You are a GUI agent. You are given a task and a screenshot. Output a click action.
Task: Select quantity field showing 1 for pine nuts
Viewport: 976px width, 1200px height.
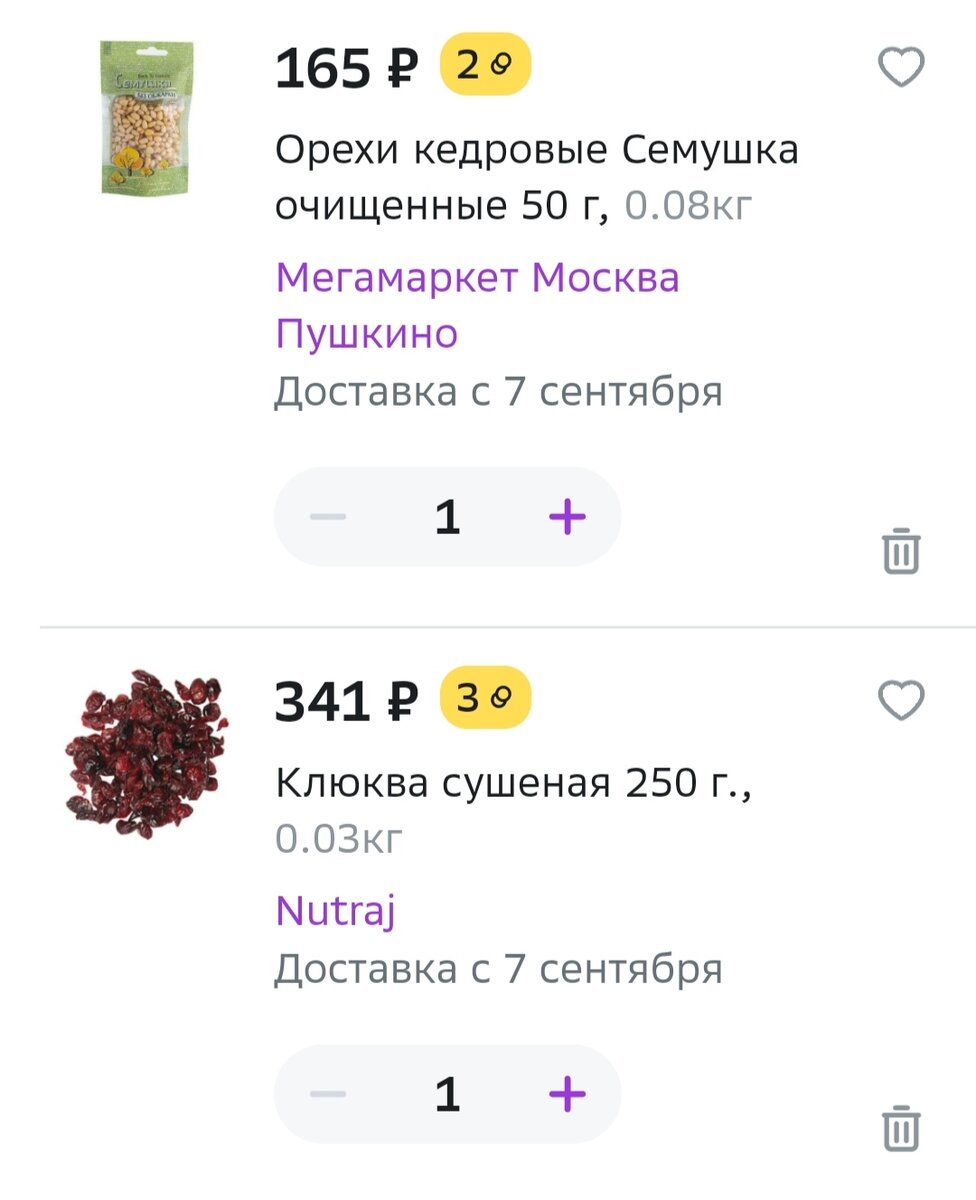pyautogui.click(x=448, y=515)
